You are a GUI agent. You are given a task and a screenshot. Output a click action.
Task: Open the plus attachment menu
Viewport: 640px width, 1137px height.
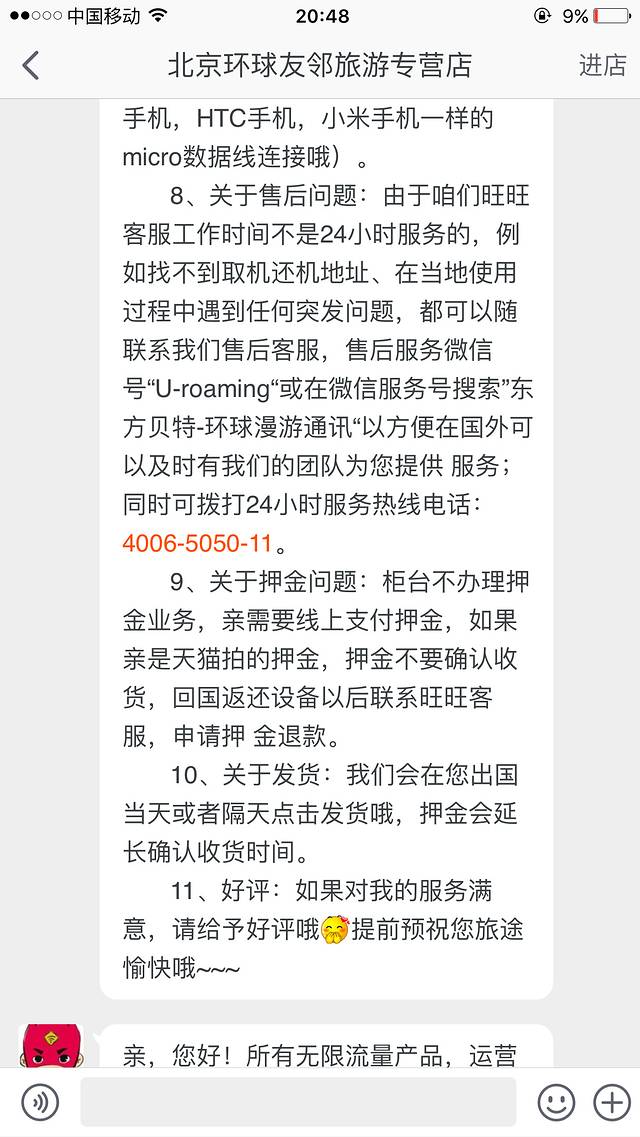[x=611, y=1102]
